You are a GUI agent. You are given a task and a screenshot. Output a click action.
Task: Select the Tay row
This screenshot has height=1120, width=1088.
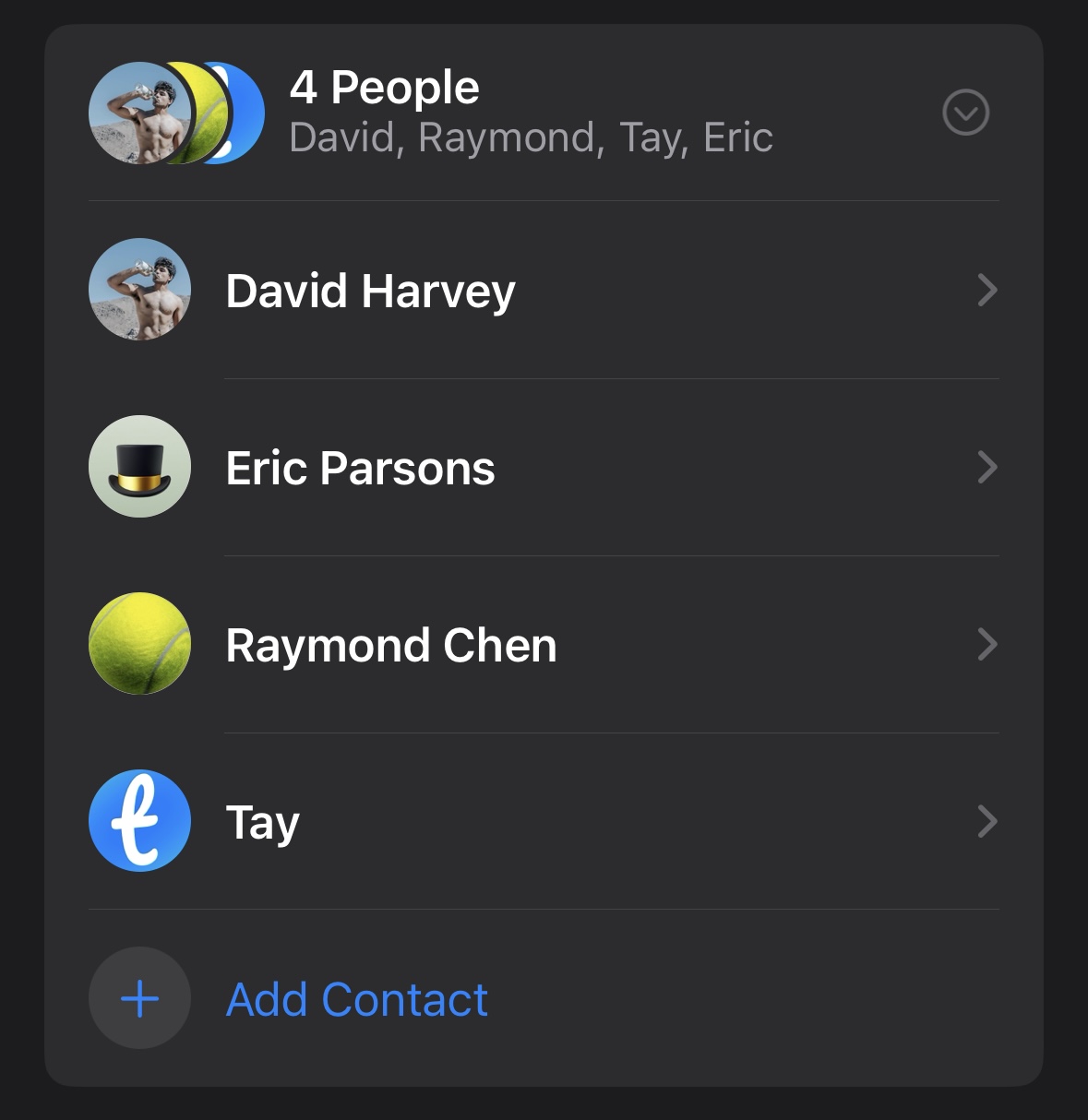tap(554, 820)
